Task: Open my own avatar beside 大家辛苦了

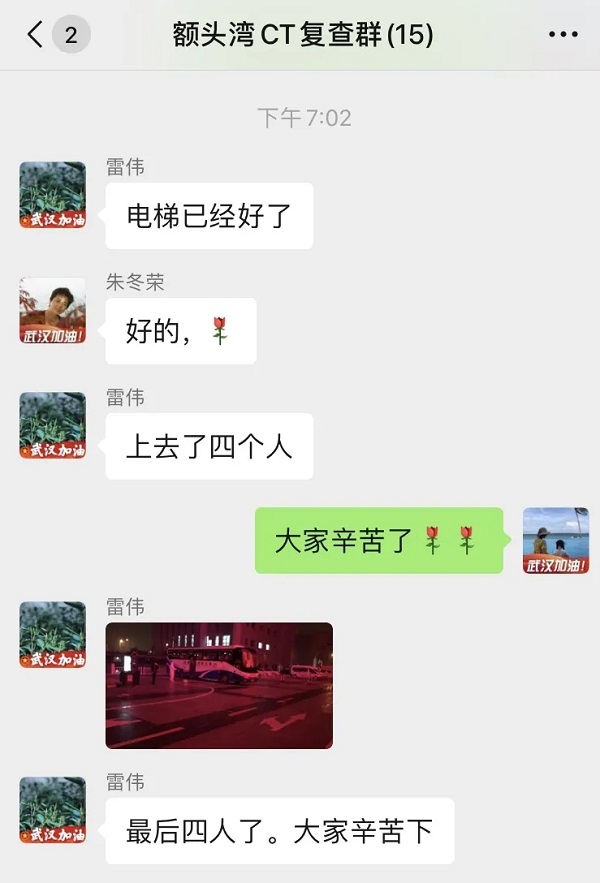Action: point(556,540)
